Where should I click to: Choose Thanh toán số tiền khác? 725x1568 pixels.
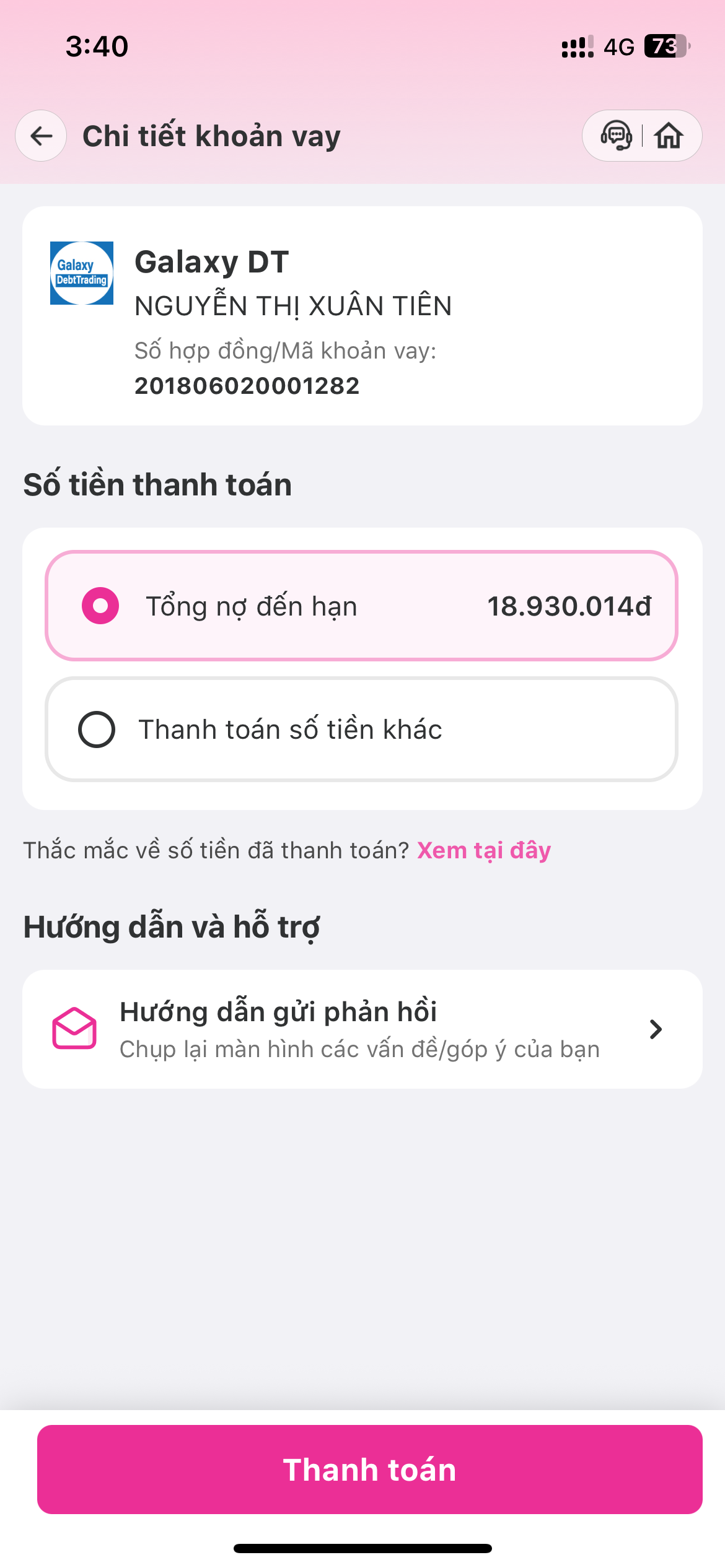(x=361, y=729)
